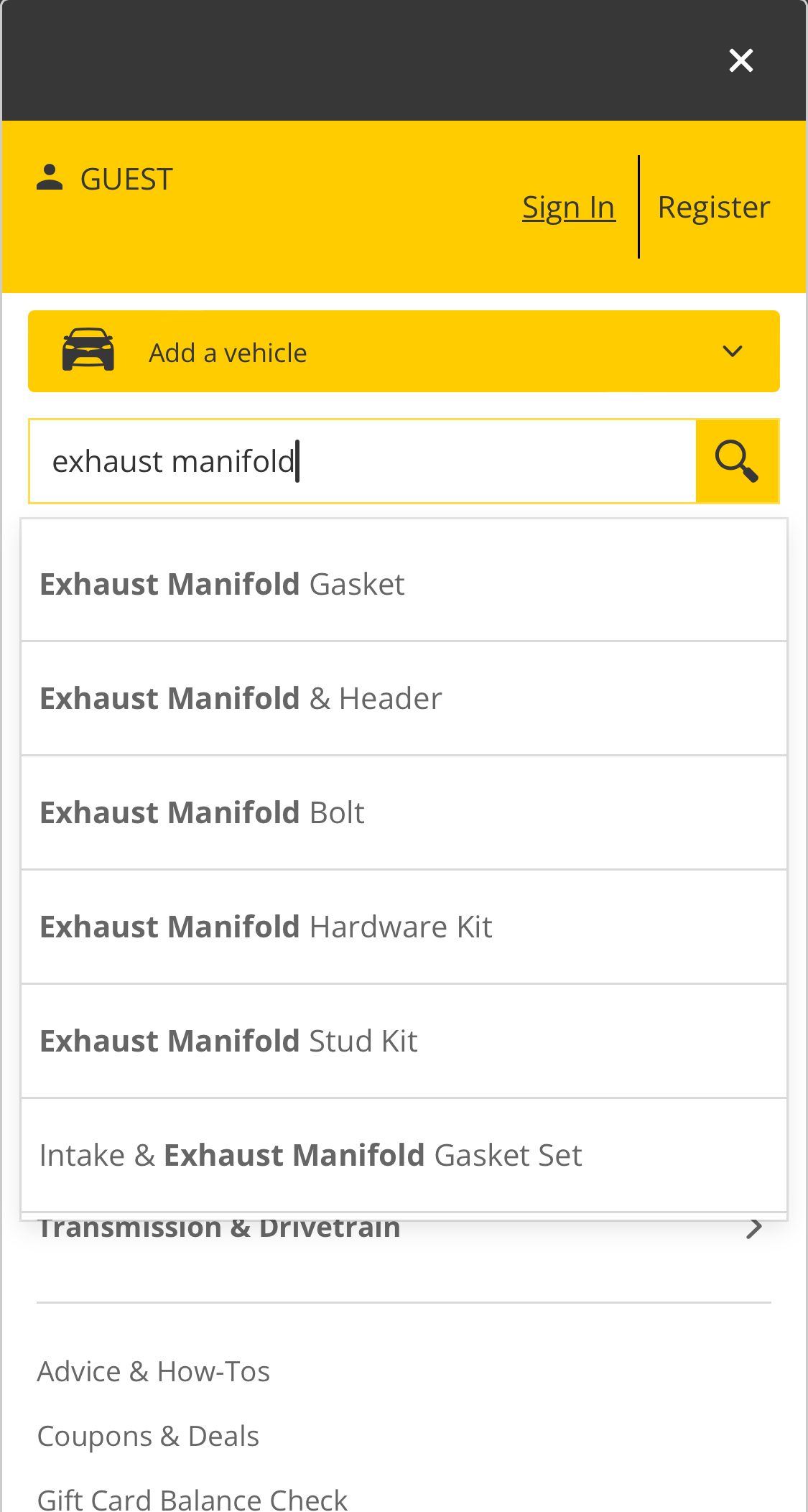
Task: Click the GUEST label in the header
Action: [x=126, y=178]
